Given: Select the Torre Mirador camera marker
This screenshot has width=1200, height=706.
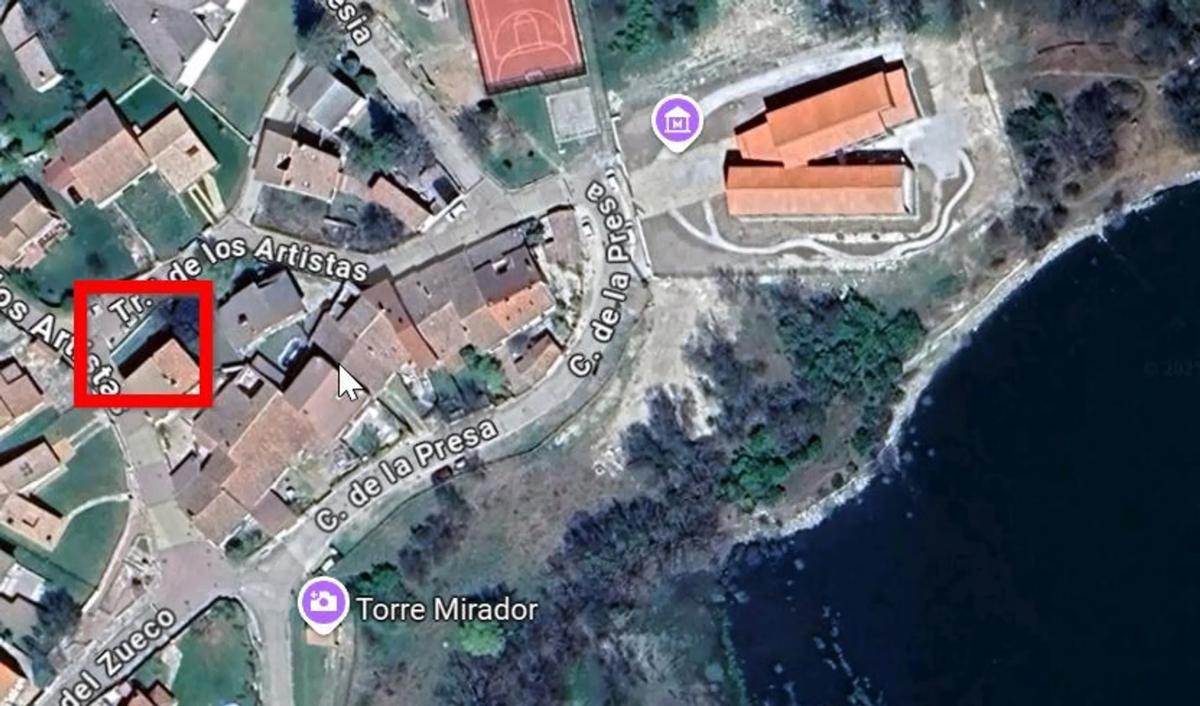Looking at the screenshot, I should click(x=323, y=603).
